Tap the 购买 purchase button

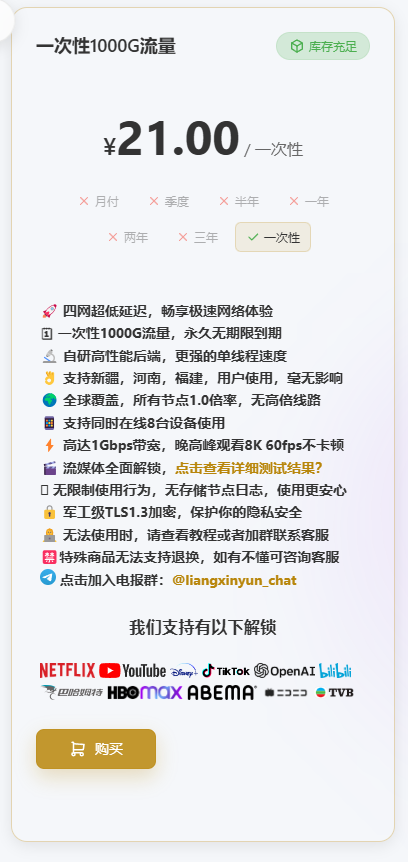click(96, 749)
